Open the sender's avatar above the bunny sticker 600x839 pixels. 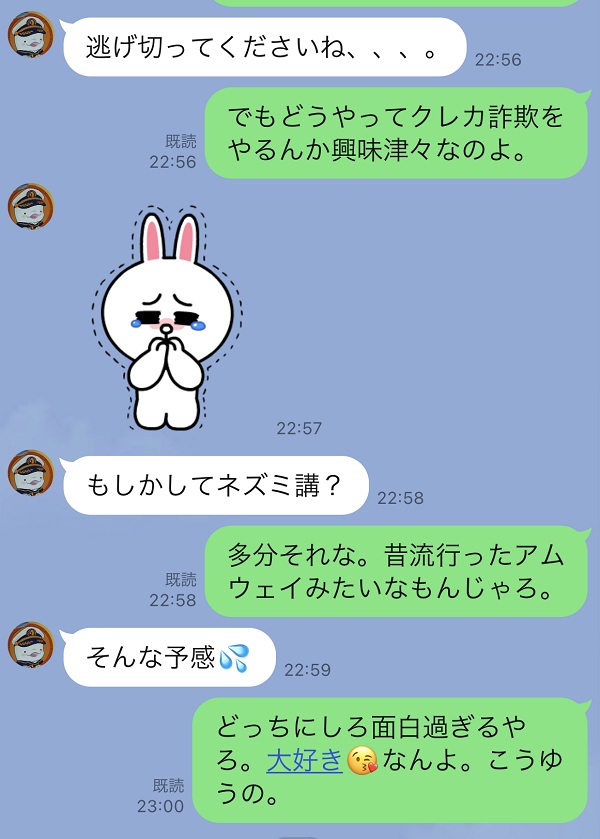coord(31,206)
